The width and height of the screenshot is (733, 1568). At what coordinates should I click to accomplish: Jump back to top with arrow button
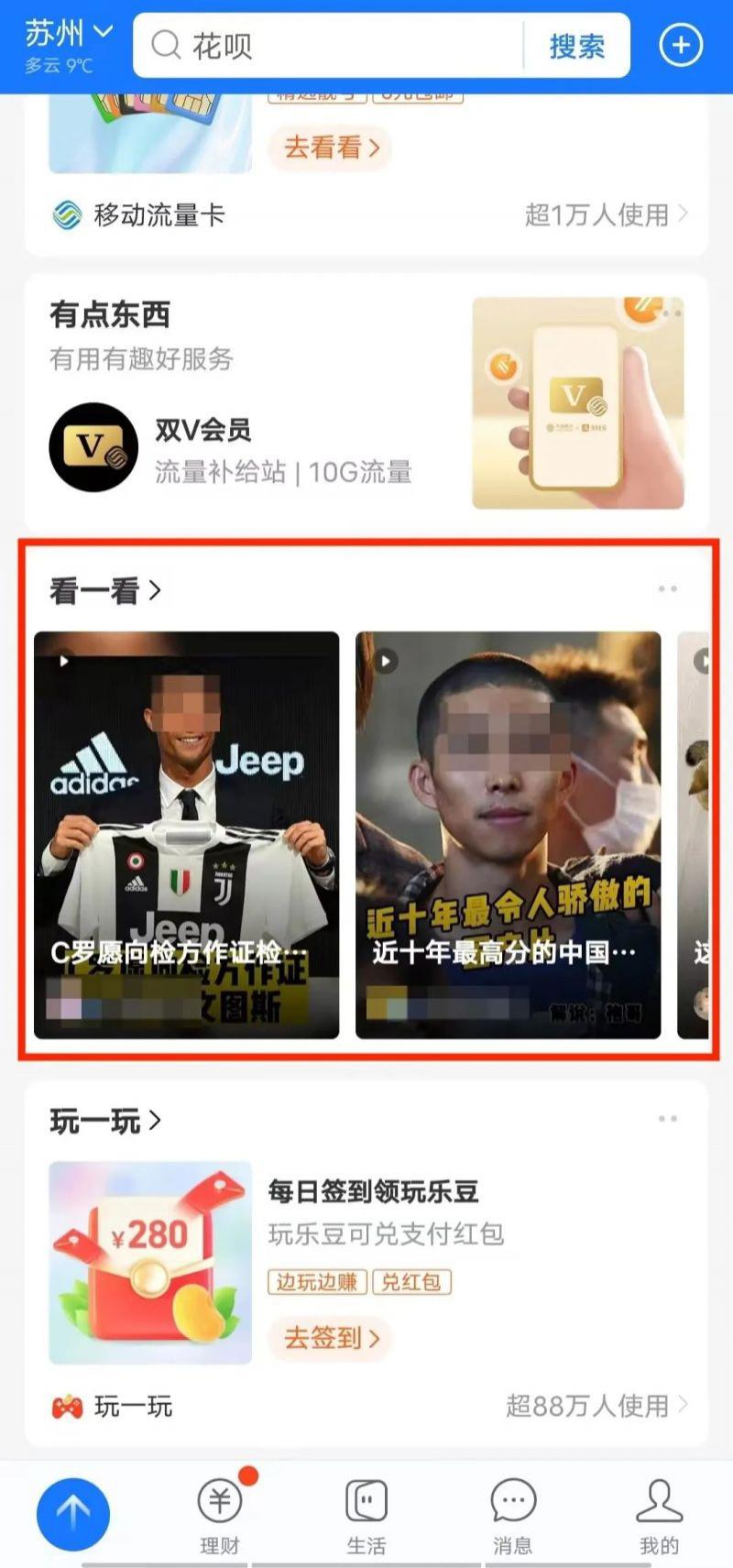(73, 1513)
